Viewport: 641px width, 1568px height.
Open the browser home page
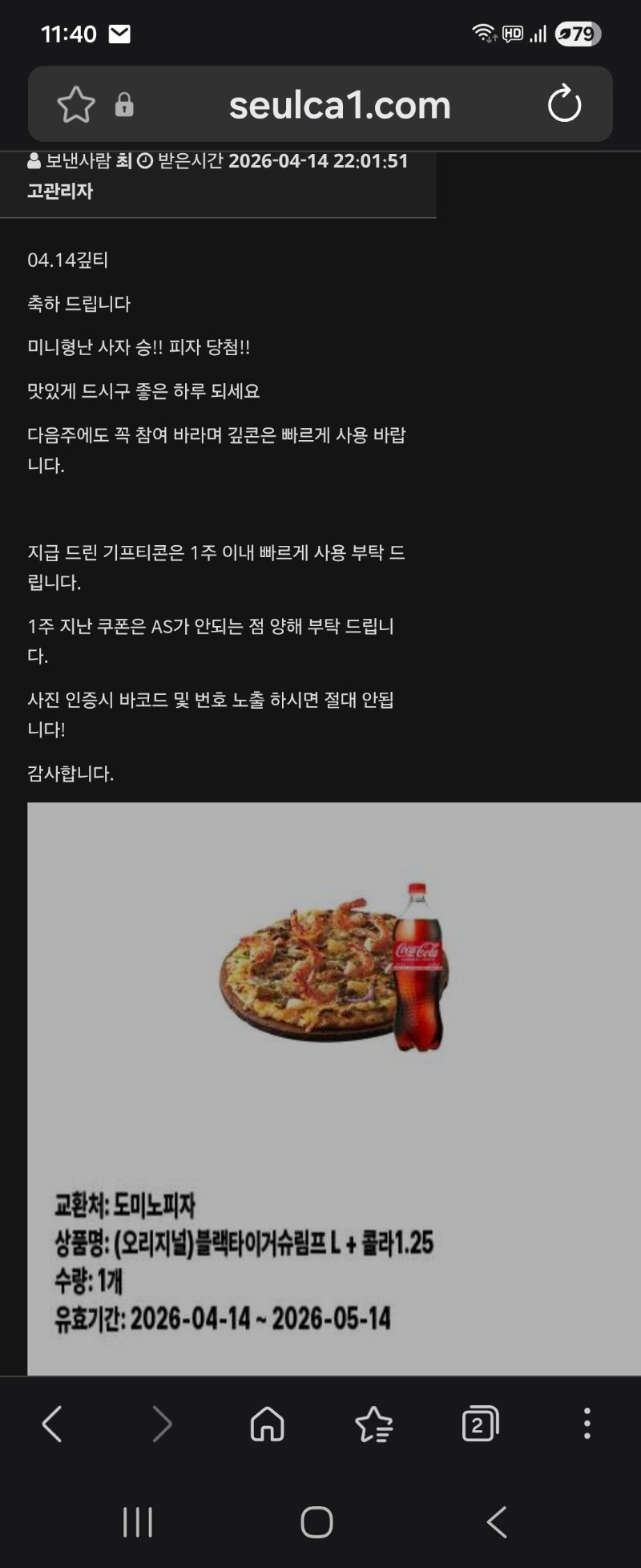pos(268,1424)
